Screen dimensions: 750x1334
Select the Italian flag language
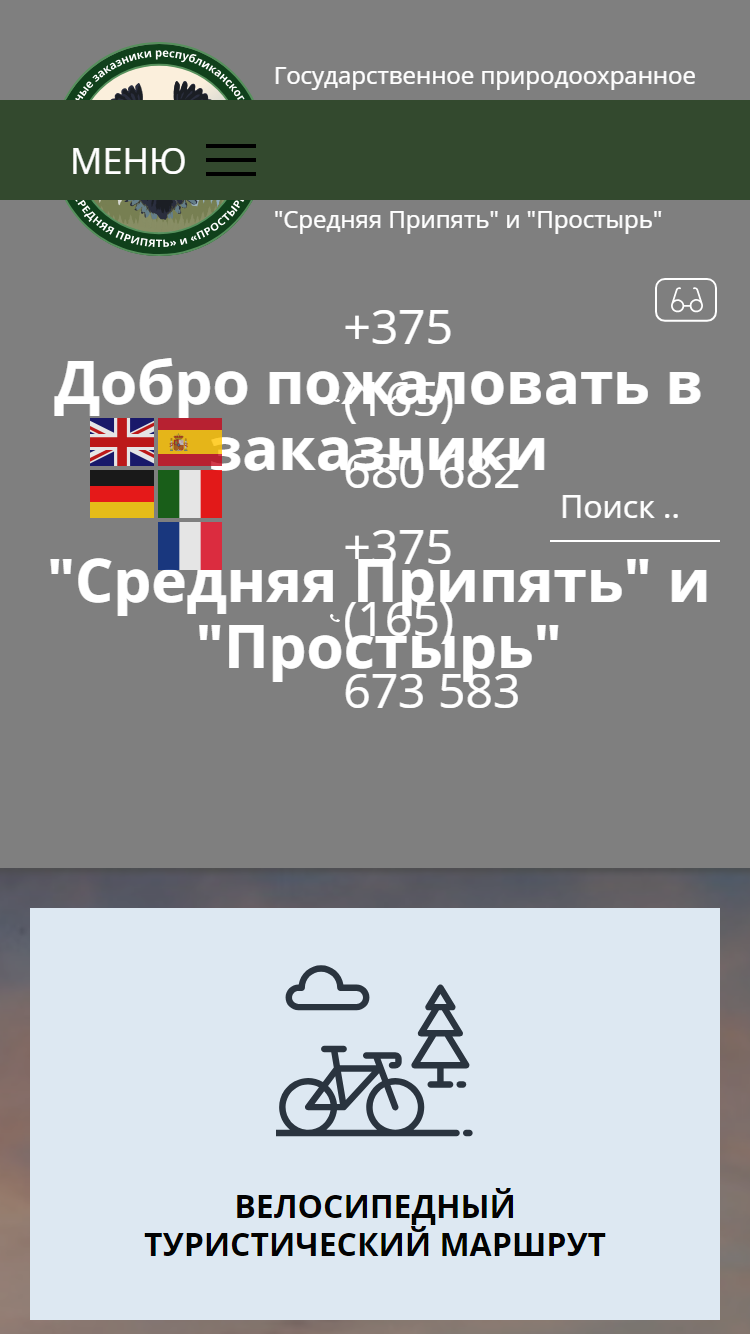[x=190, y=494]
